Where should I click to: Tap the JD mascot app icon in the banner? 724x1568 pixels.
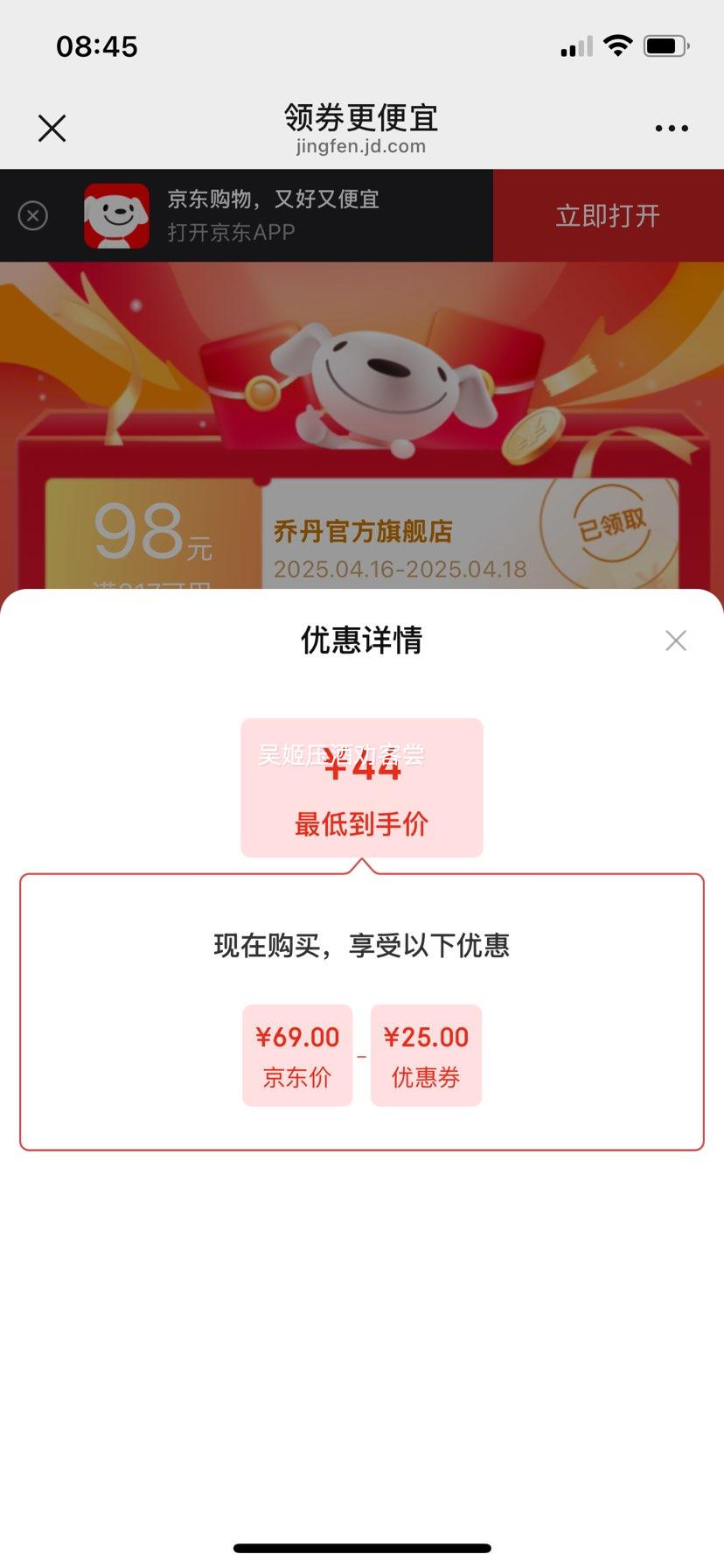click(x=118, y=215)
